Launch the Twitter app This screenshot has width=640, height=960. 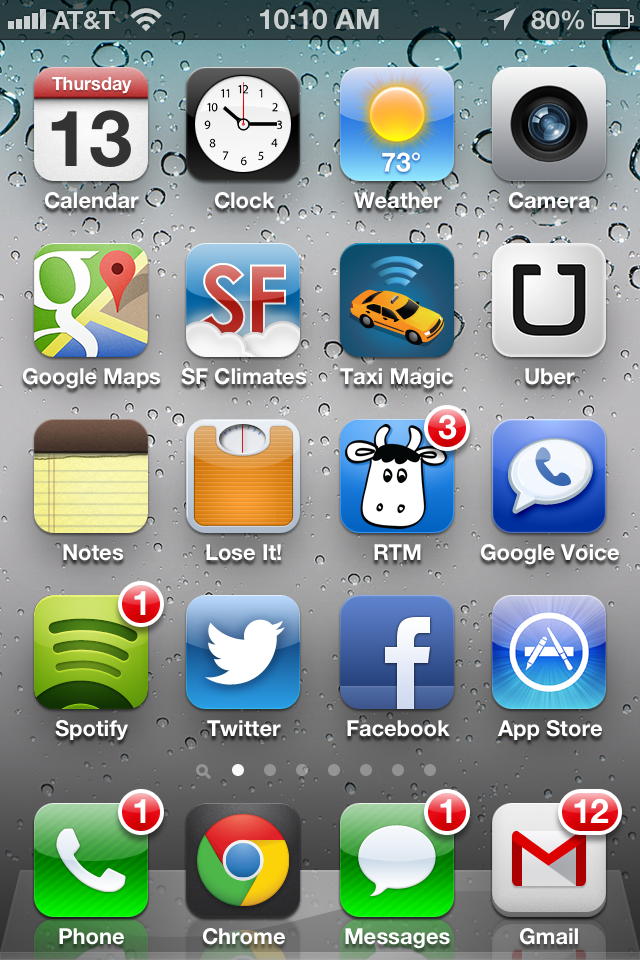243,652
